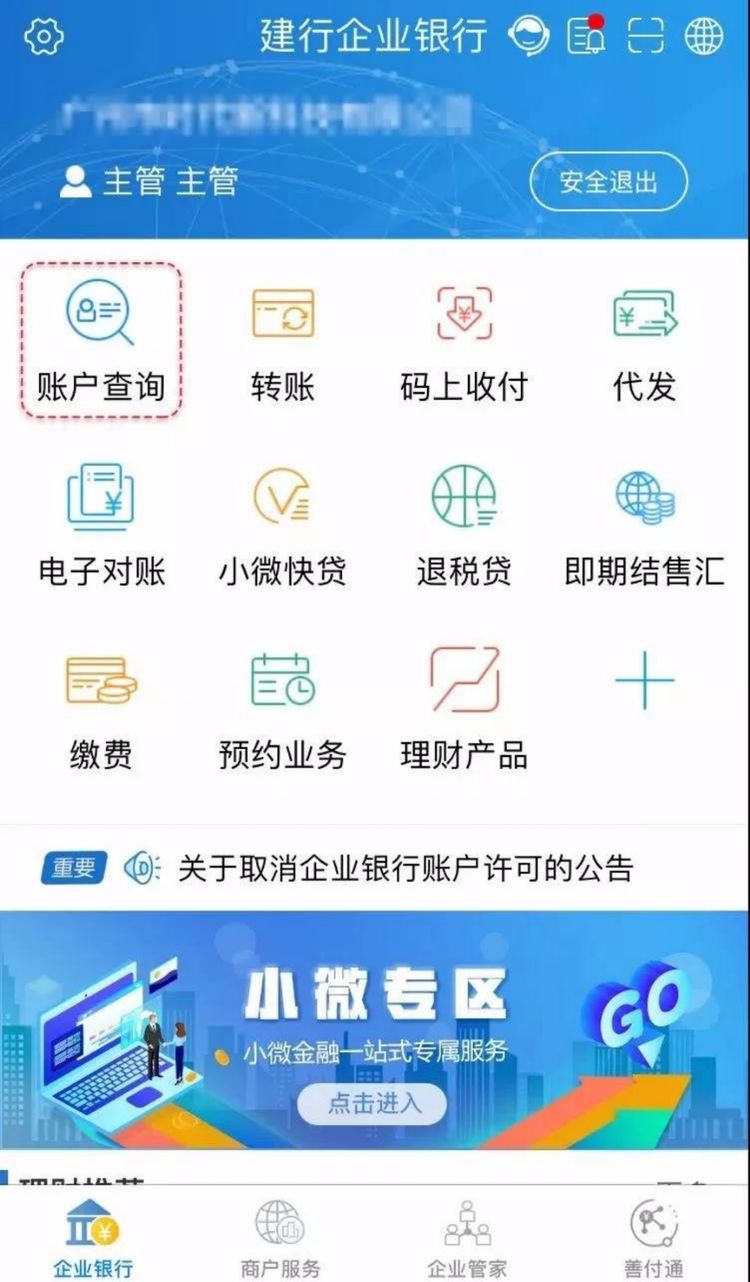
Task: Select the 小微快贷 quick loan icon
Action: coord(280,520)
